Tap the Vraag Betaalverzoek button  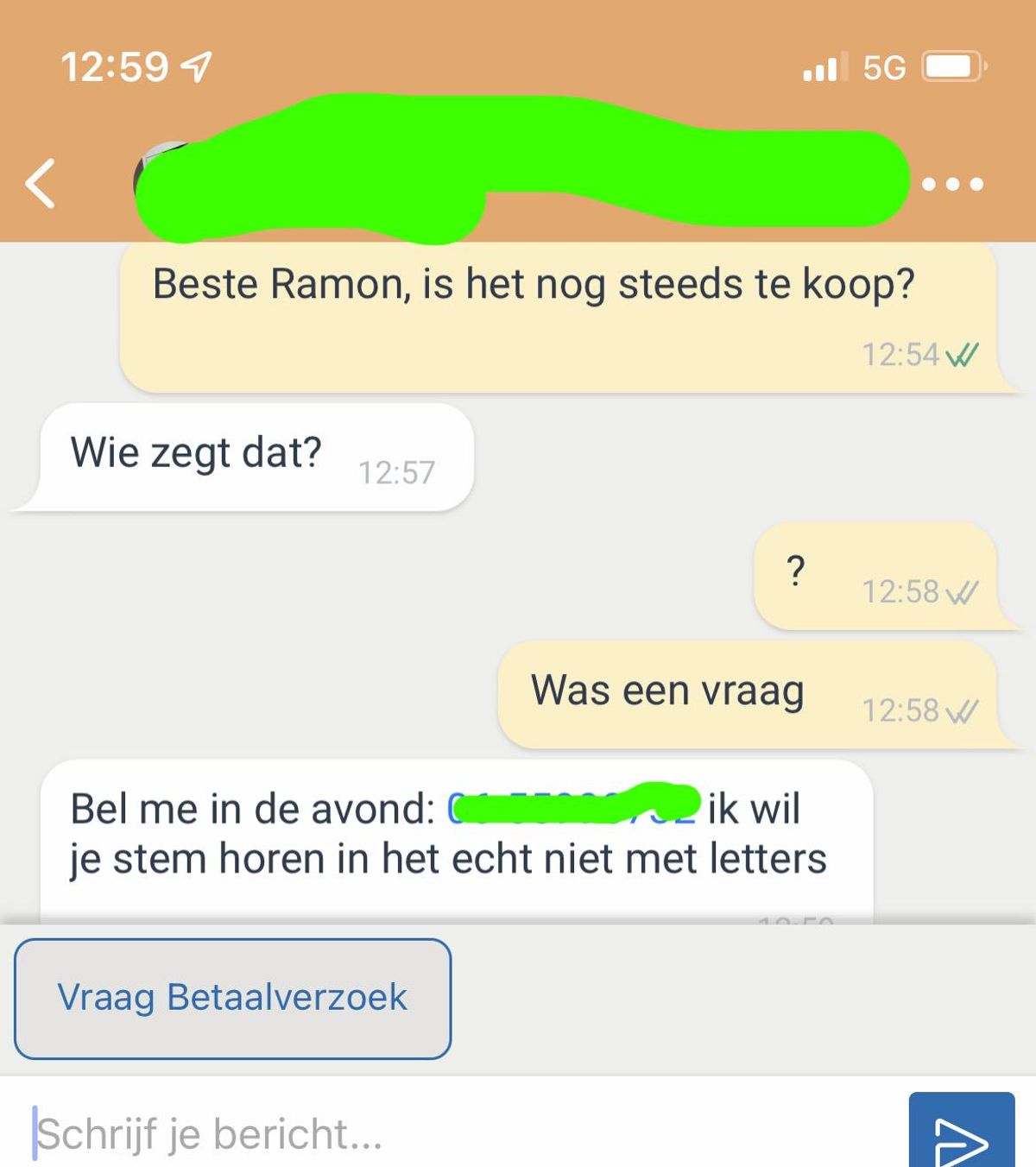(232, 998)
